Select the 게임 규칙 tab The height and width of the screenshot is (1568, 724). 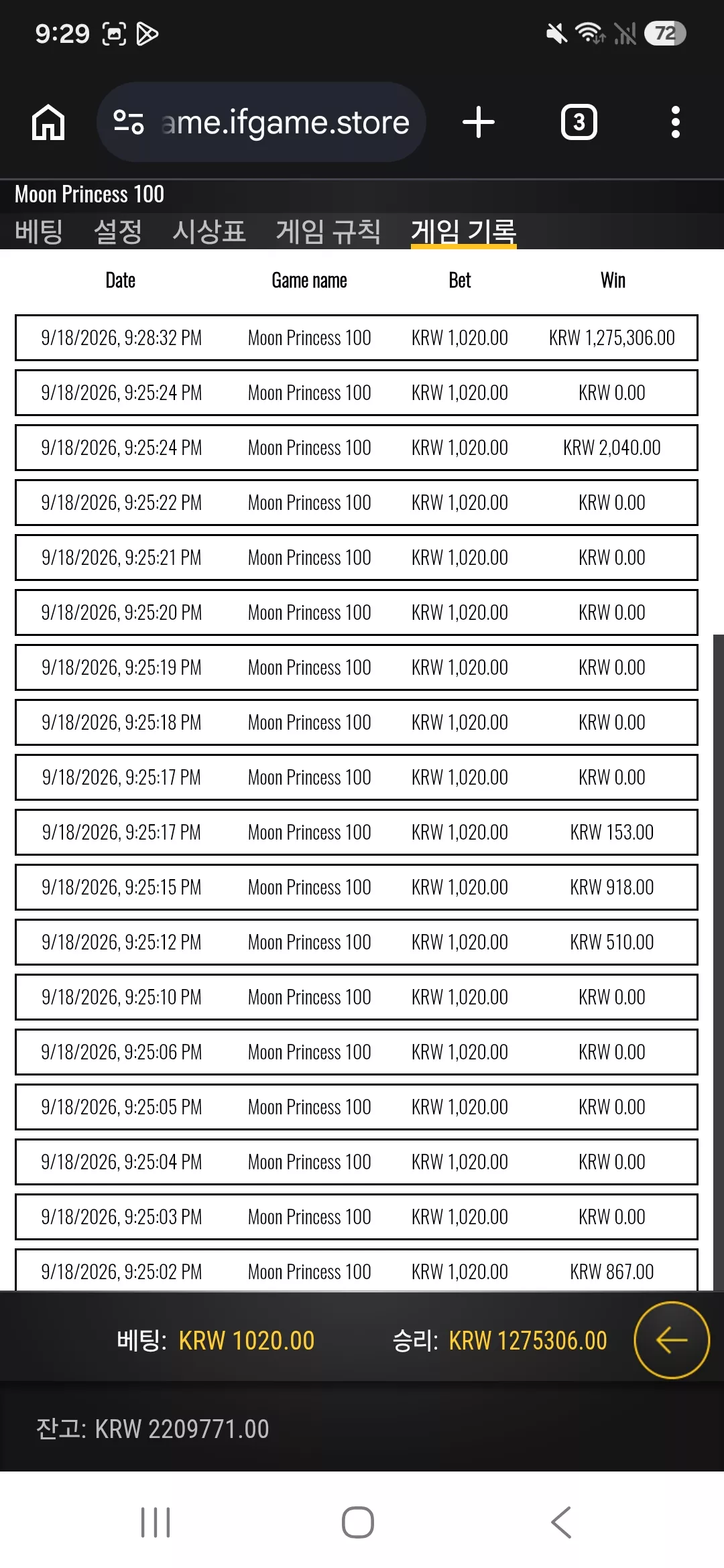pos(328,232)
